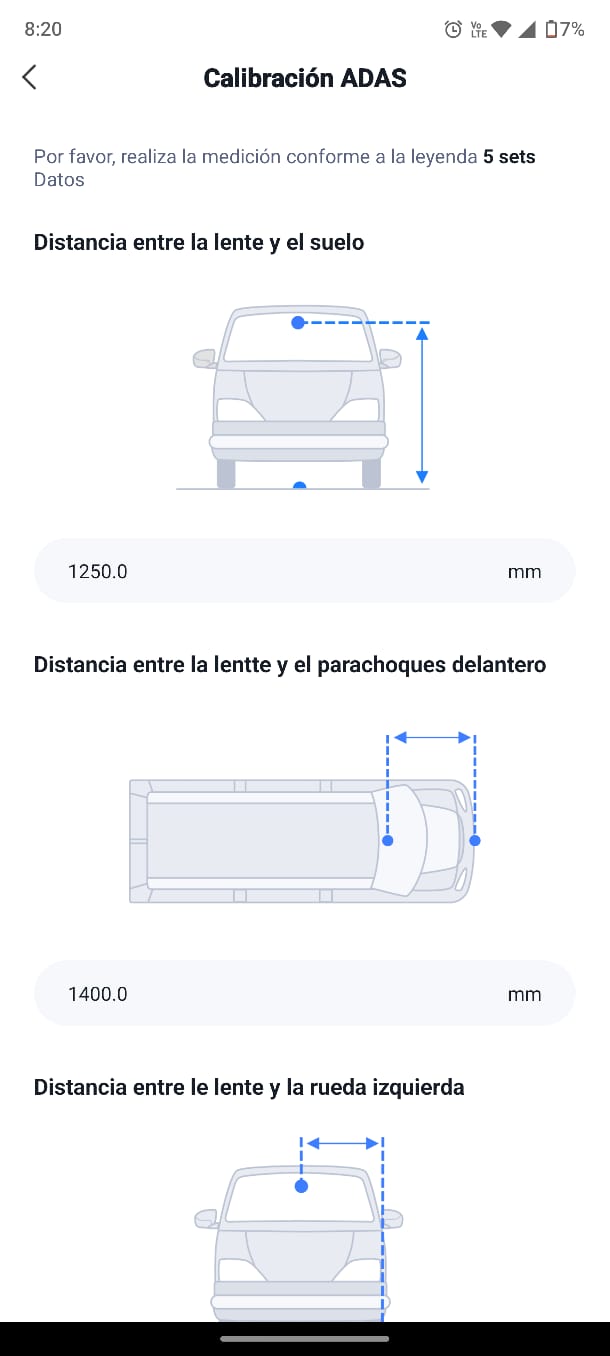The image size is (610, 1356).
Task: Go back from Calibración ADAS
Action: click(x=30, y=77)
